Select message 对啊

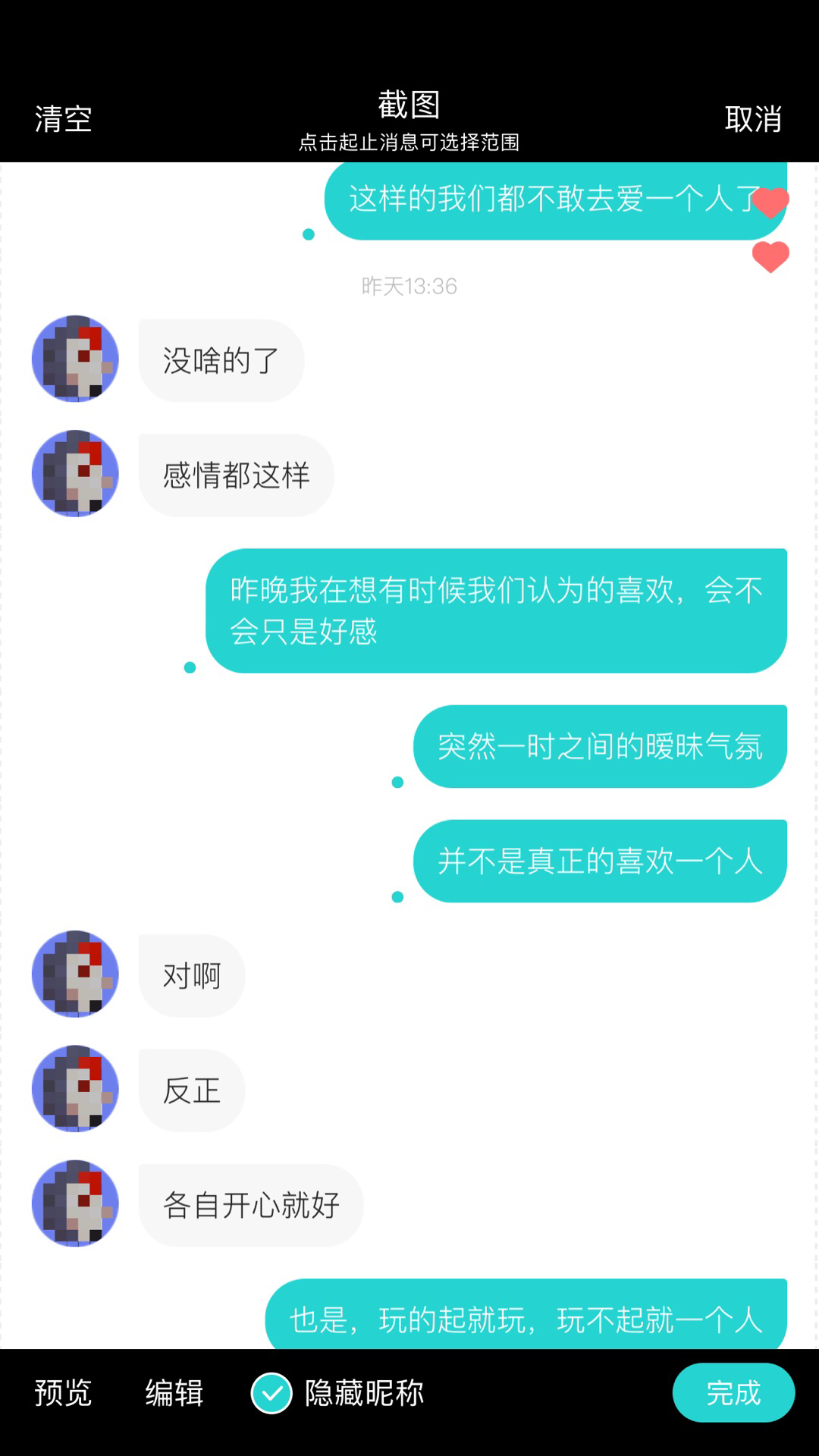191,976
